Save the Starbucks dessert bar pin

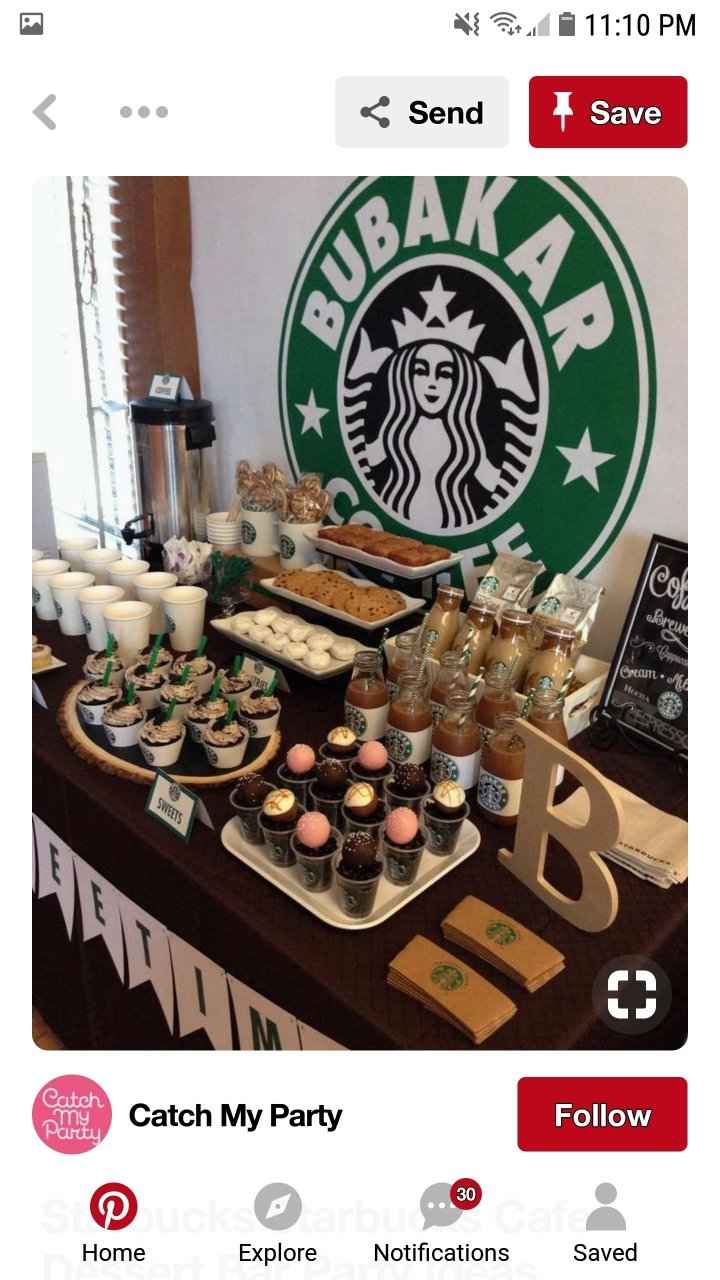point(607,112)
